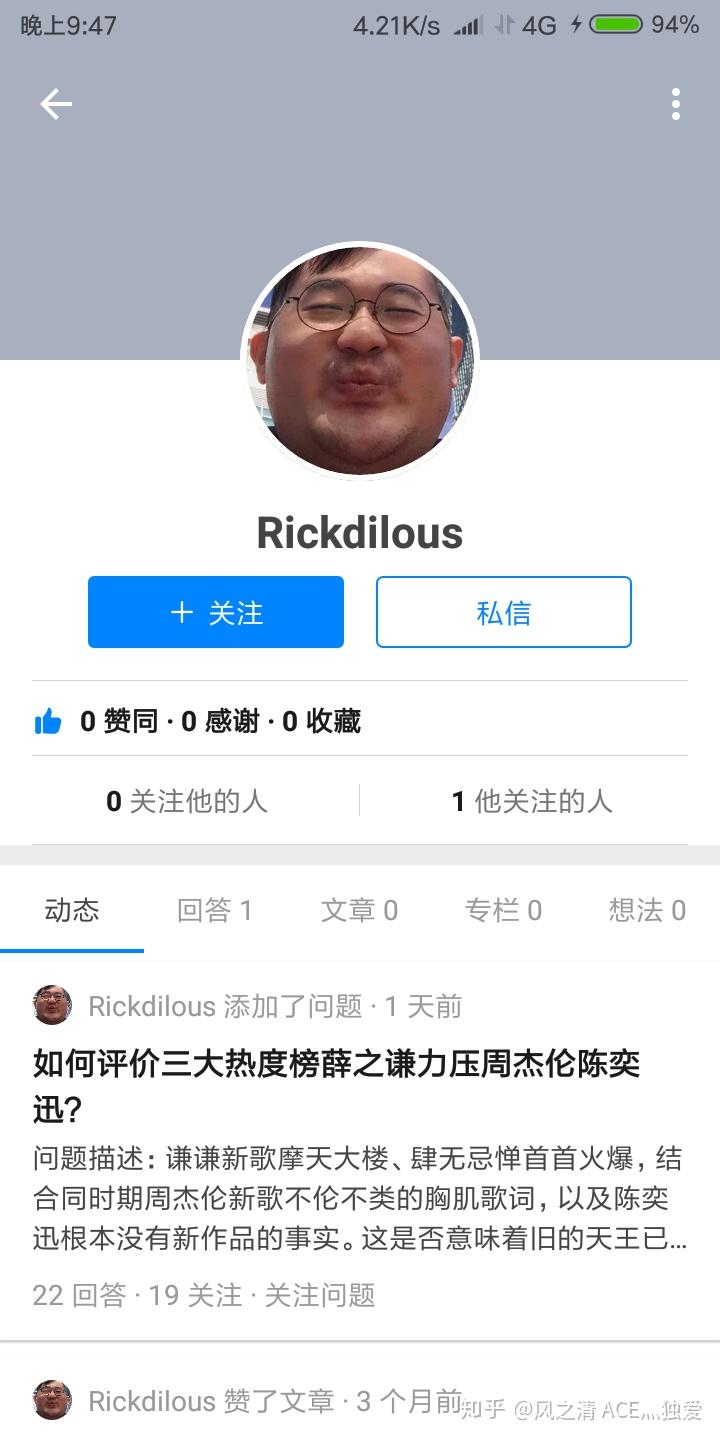
Task: Send a private message via 私信
Action: (x=502, y=611)
